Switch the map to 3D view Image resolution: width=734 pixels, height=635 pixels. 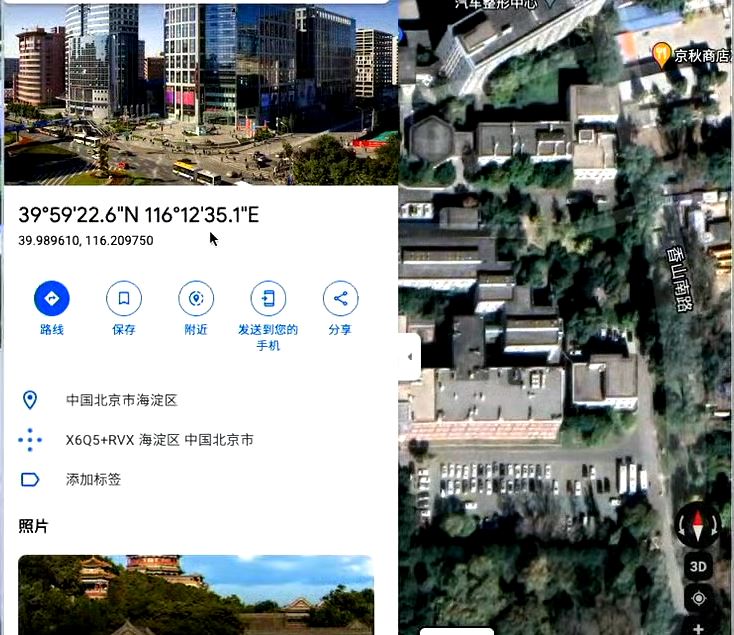pyautogui.click(x=698, y=566)
